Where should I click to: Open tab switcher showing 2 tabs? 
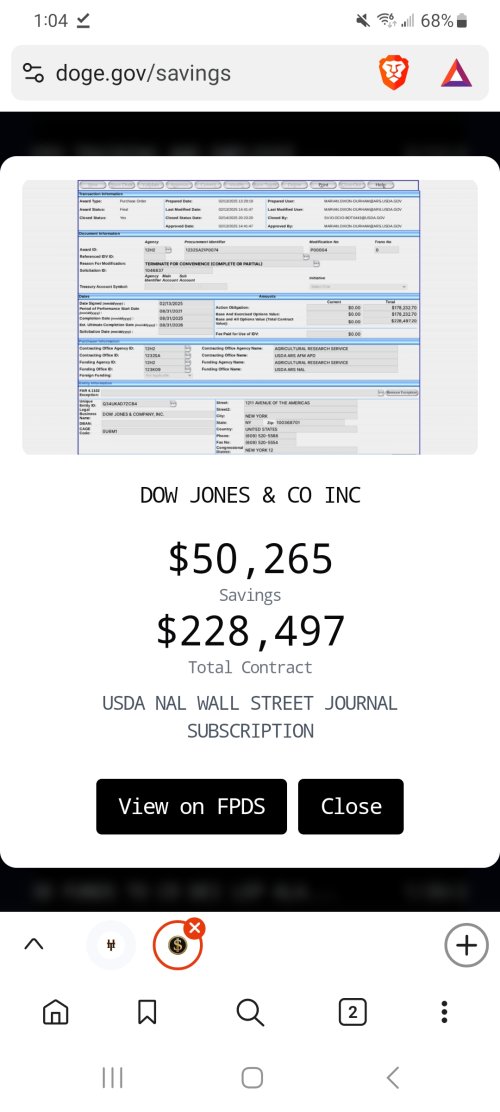[352, 1012]
